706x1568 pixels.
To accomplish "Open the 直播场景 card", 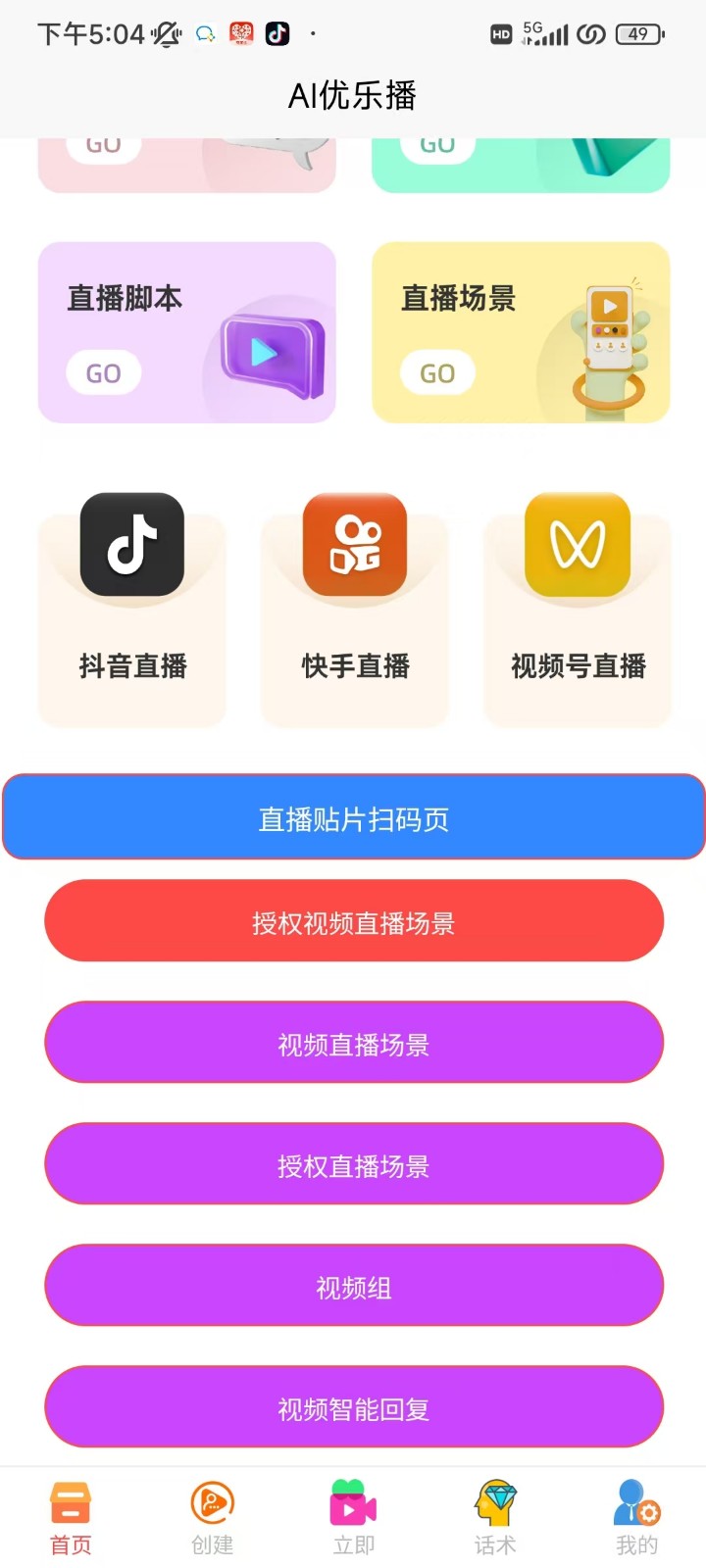I will coord(521,332).
